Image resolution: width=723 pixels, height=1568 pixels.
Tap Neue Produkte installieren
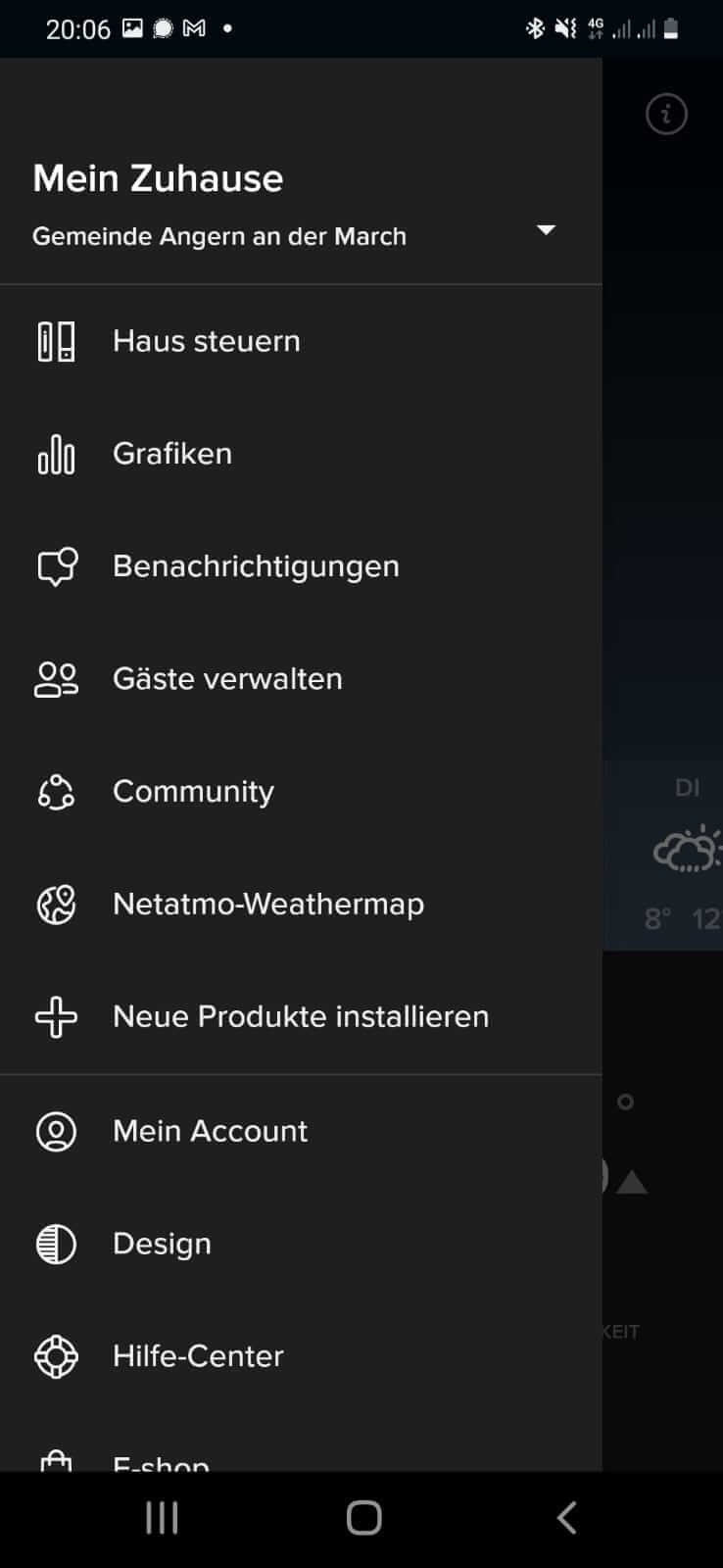[x=300, y=1016]
